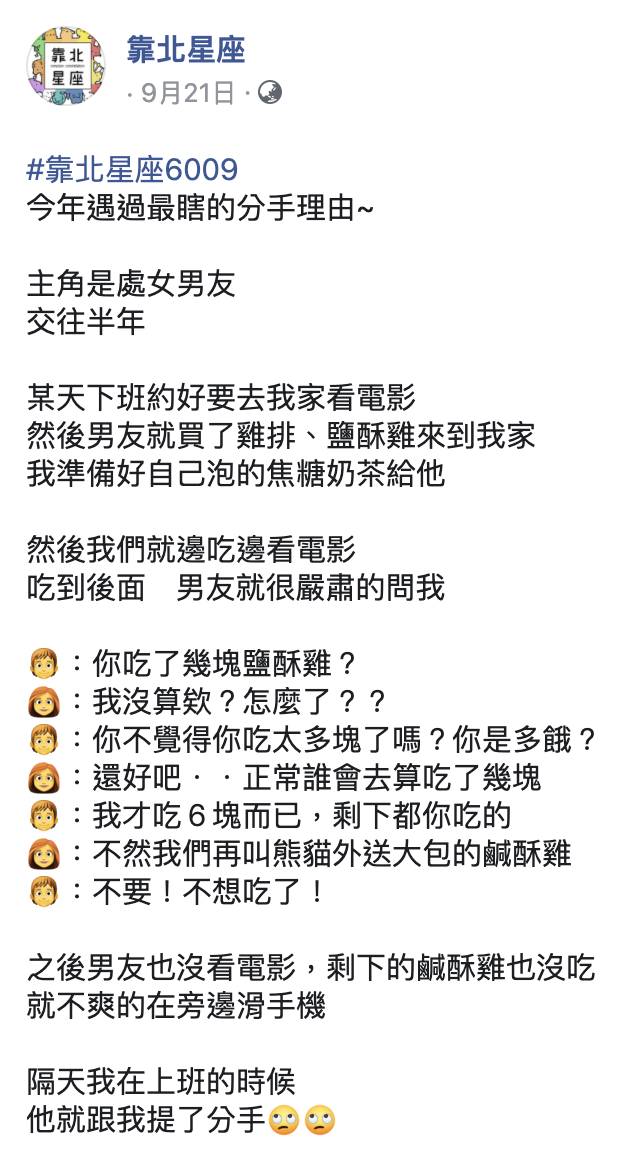Open the hashtag #靠北星座6009
The height and width of the screenshot is (1158, 638).
click(132, 169)
